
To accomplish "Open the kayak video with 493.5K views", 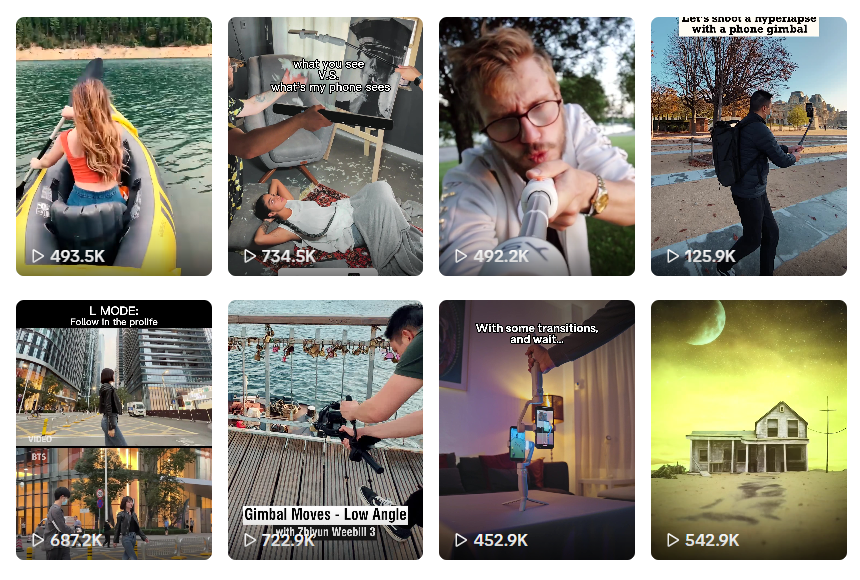I will (x=114, y=146).
